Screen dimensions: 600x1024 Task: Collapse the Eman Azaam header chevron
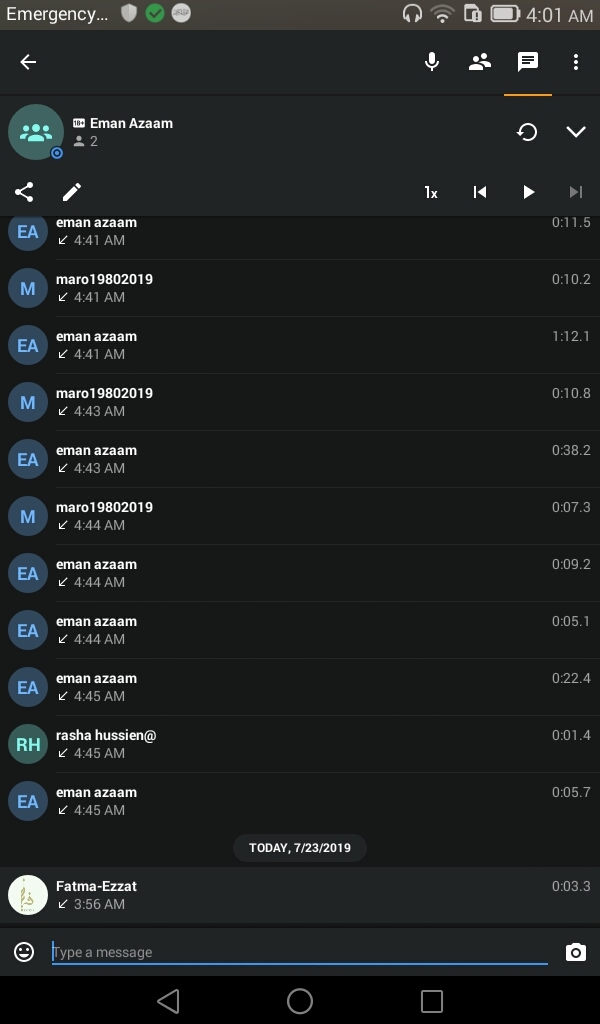[x=576, y=132]
